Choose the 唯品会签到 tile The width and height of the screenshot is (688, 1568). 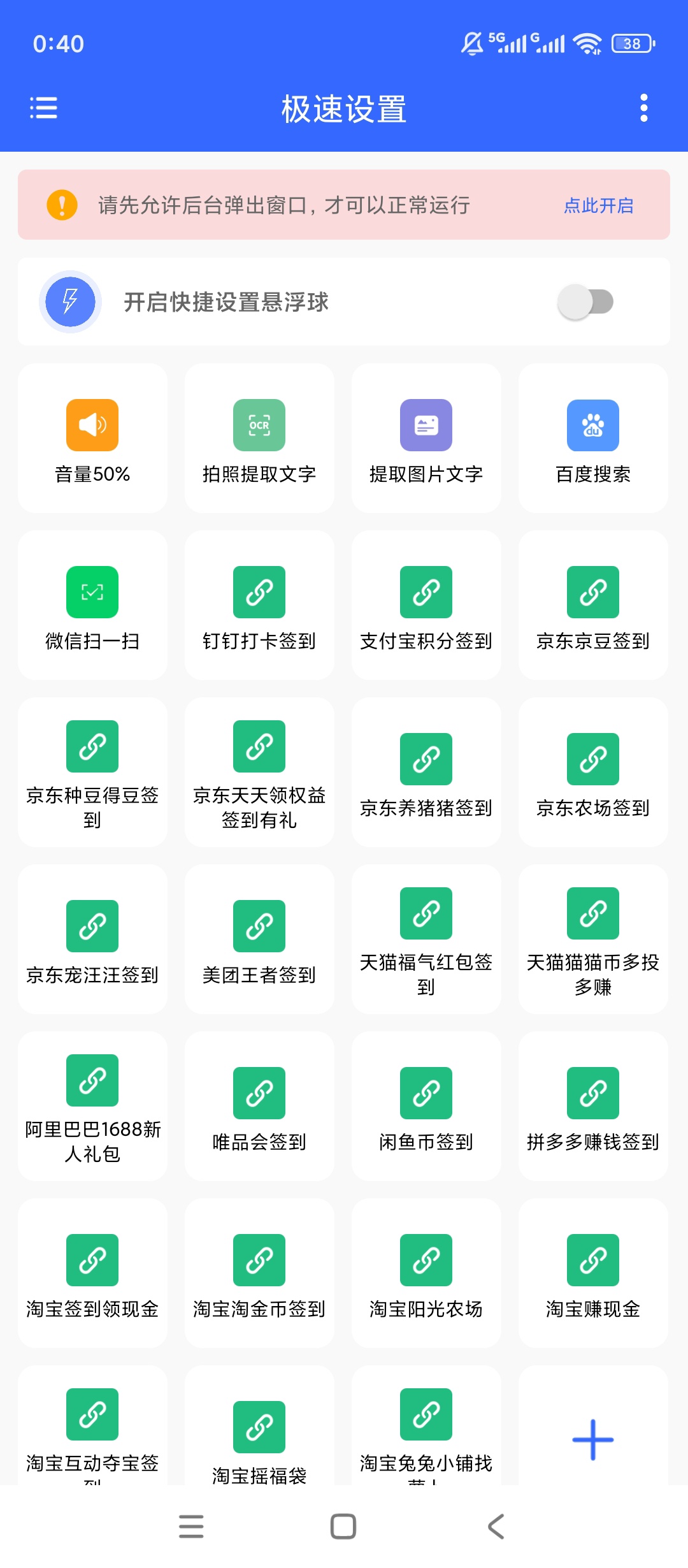[259, 1106]
